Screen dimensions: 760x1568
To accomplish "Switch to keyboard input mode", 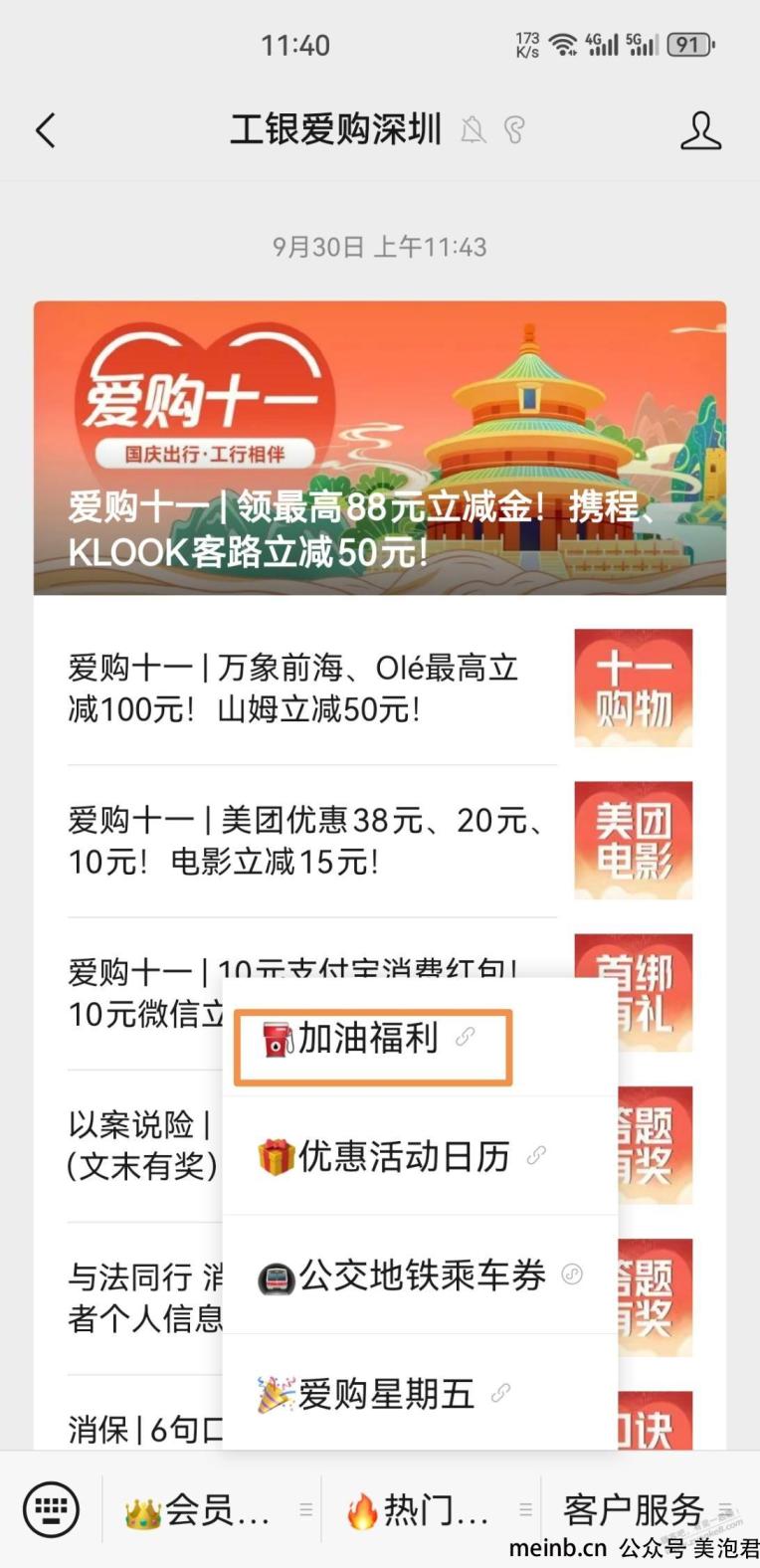I will (x=51, y=1509).
